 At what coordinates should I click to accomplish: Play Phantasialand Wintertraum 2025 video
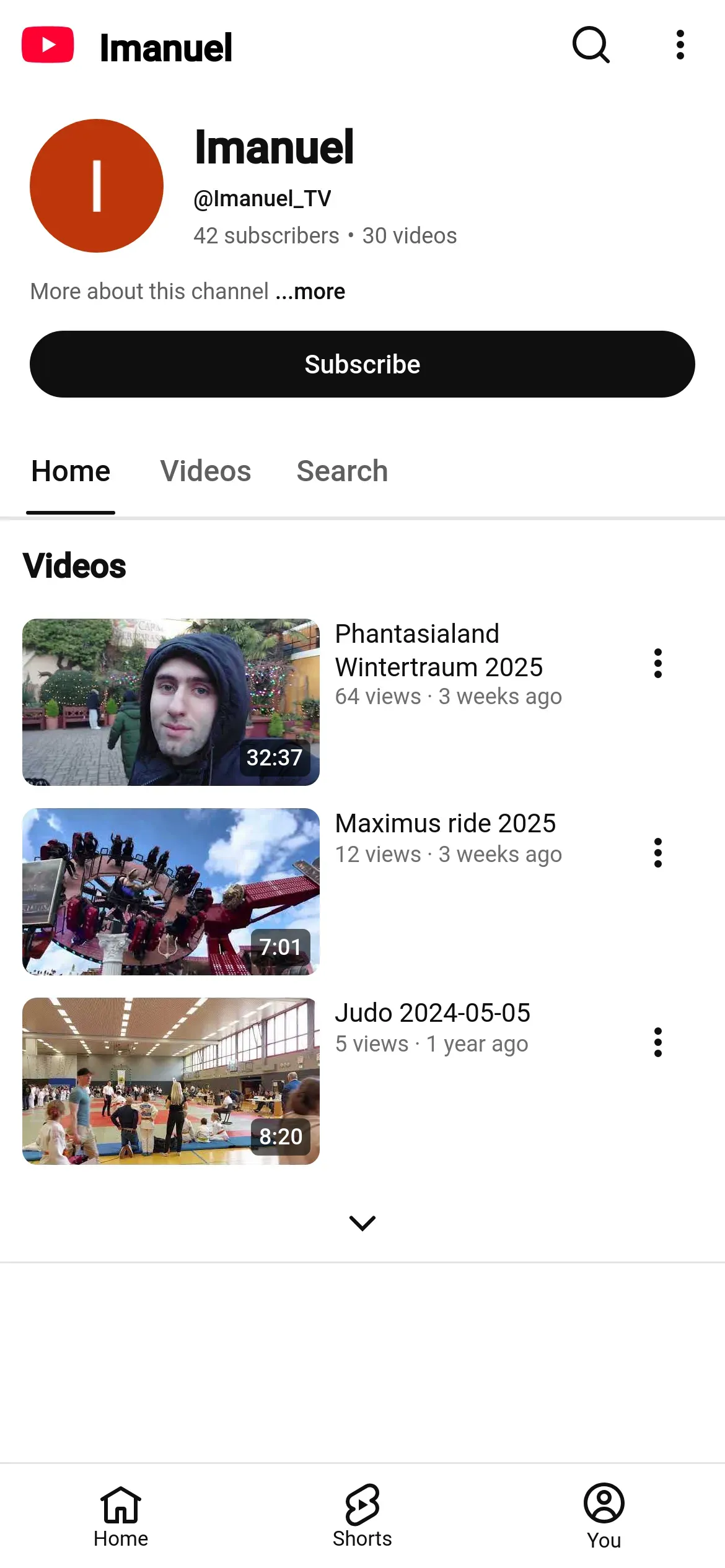[x=171, y=702]
